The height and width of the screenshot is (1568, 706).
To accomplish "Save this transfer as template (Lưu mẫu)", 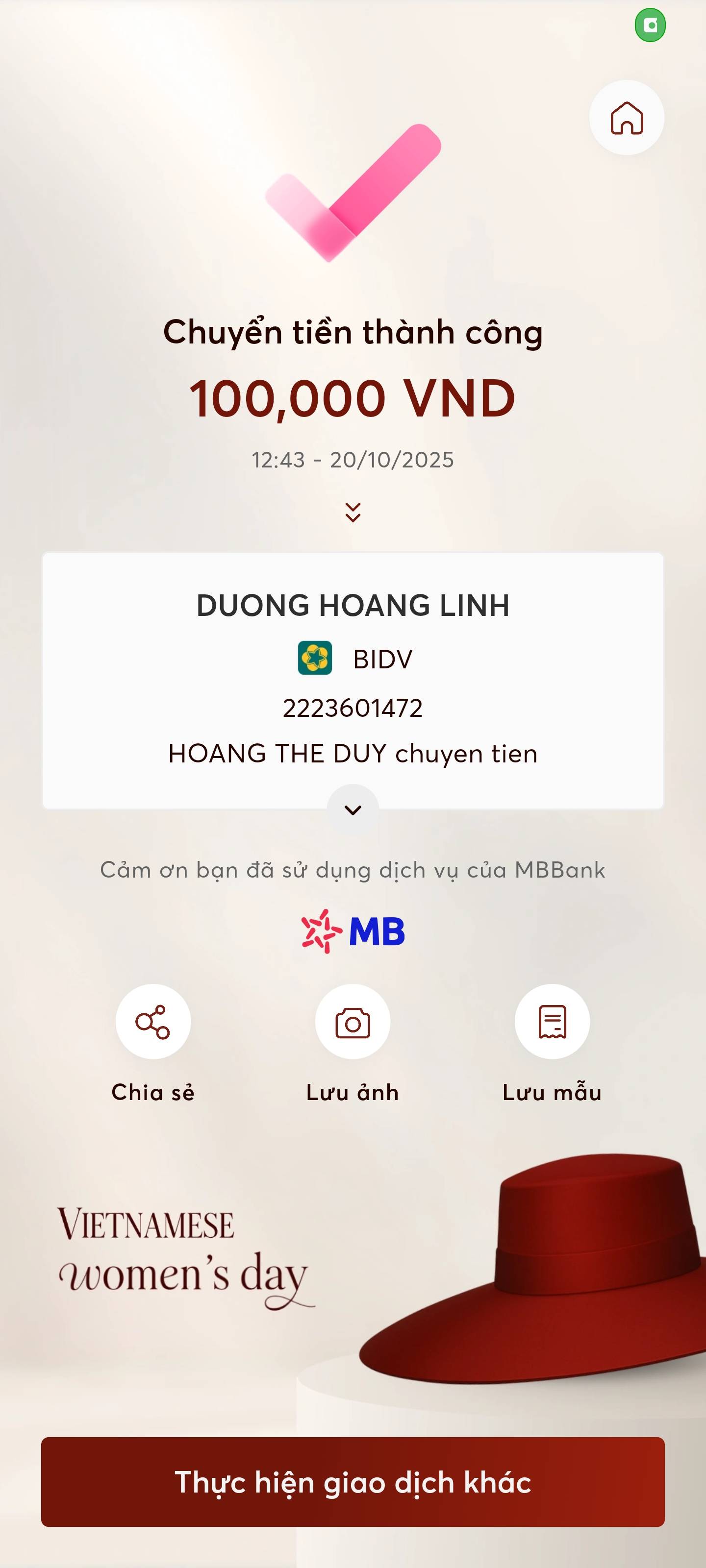I will pos(552,1021).
